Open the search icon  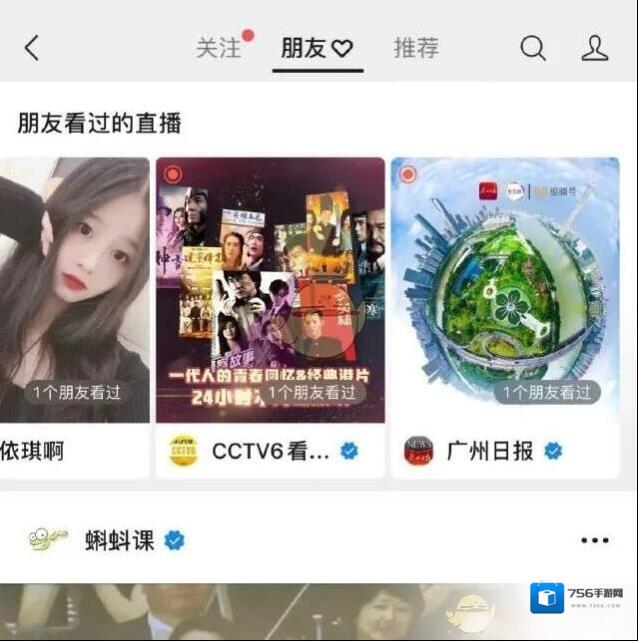[533, 47]
